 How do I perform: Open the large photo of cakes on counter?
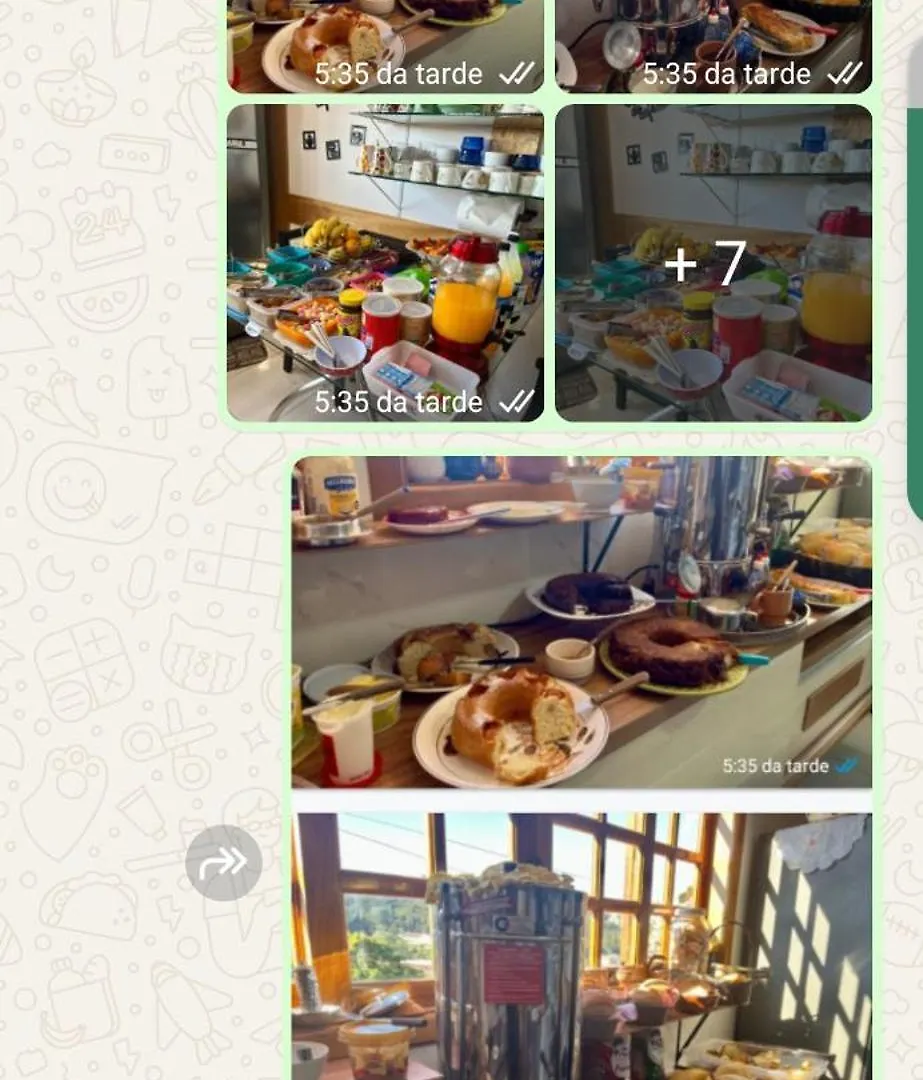coord(581,622)
